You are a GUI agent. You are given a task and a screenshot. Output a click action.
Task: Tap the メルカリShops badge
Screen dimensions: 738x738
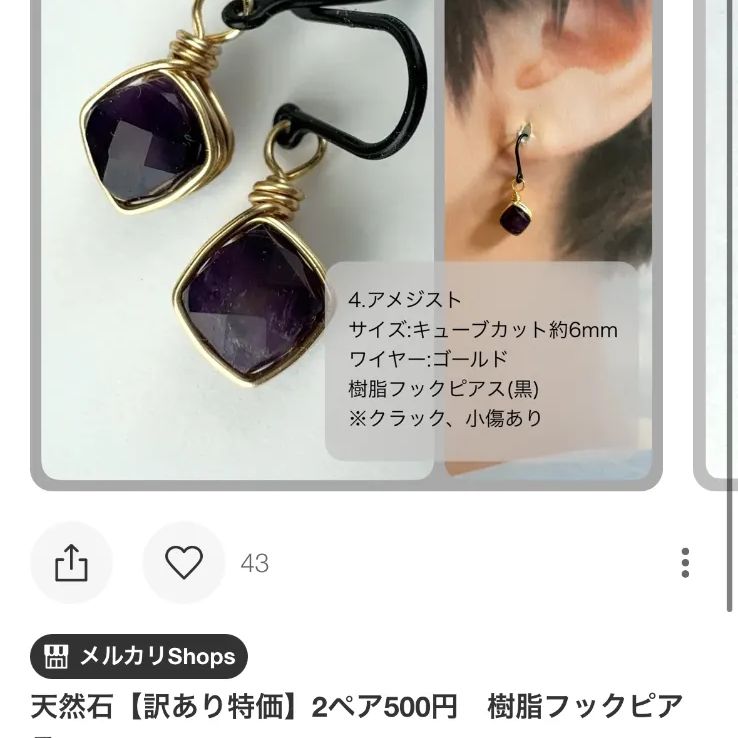(139, 656)
